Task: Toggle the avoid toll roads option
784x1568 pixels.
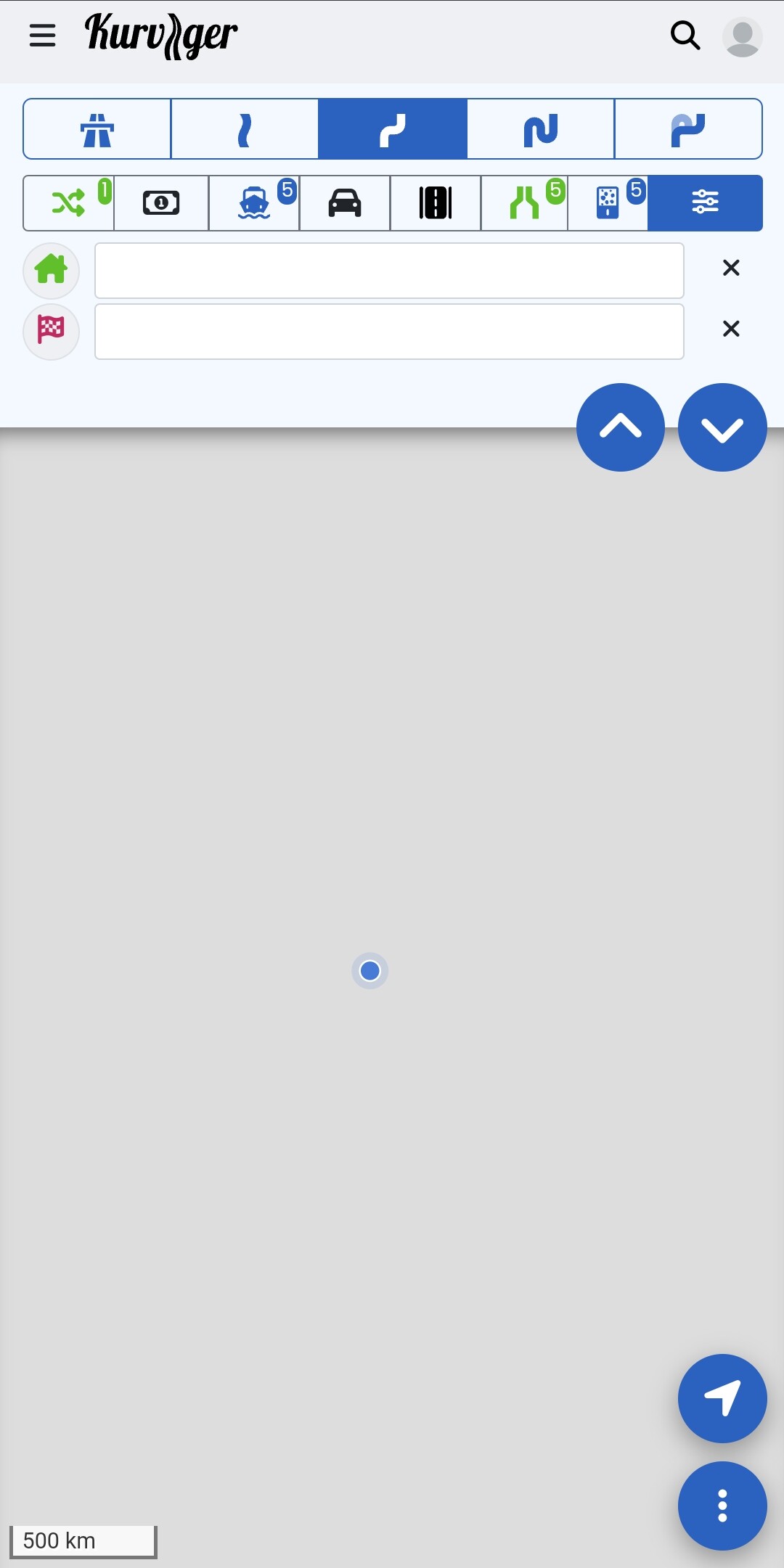Action: tap(161, 203)
